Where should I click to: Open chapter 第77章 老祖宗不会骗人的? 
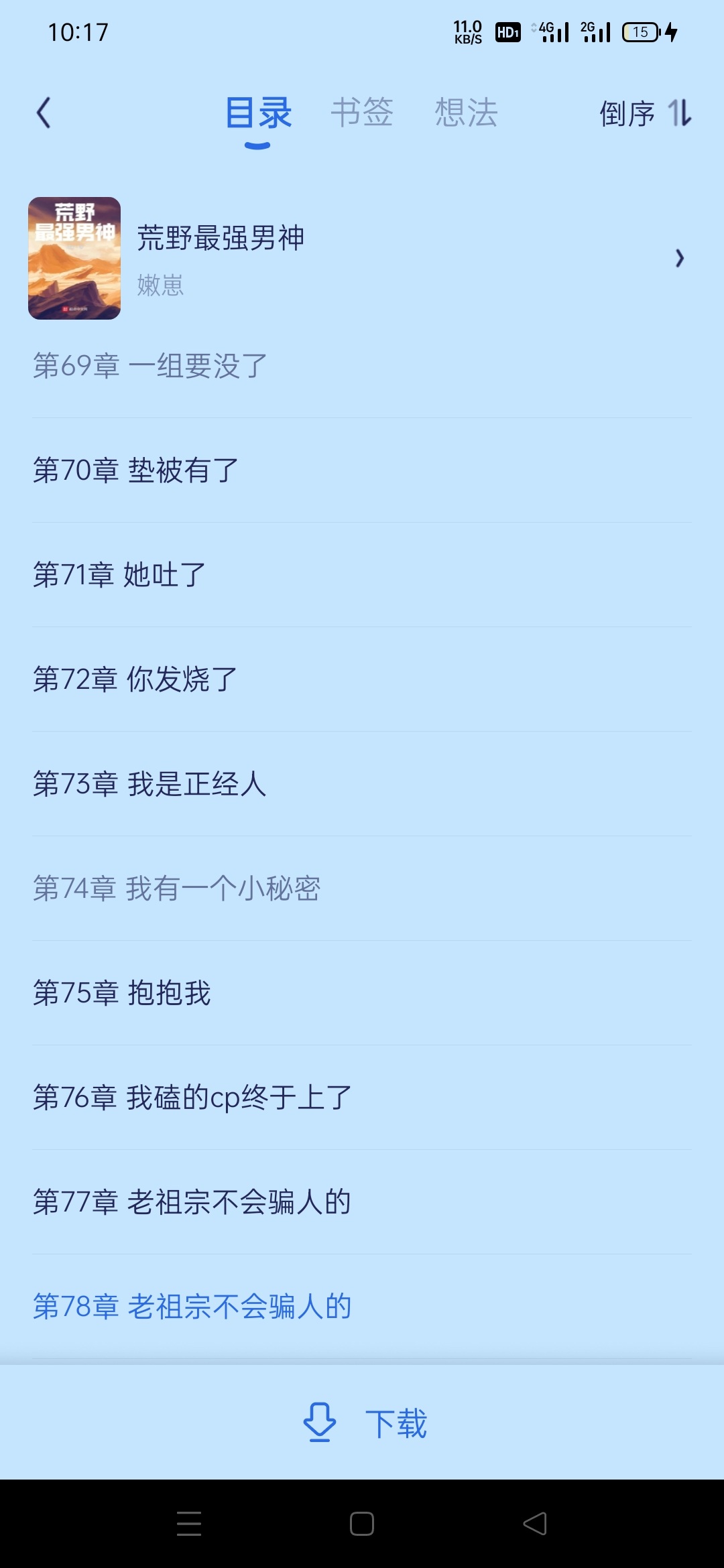pos(192,1202)
